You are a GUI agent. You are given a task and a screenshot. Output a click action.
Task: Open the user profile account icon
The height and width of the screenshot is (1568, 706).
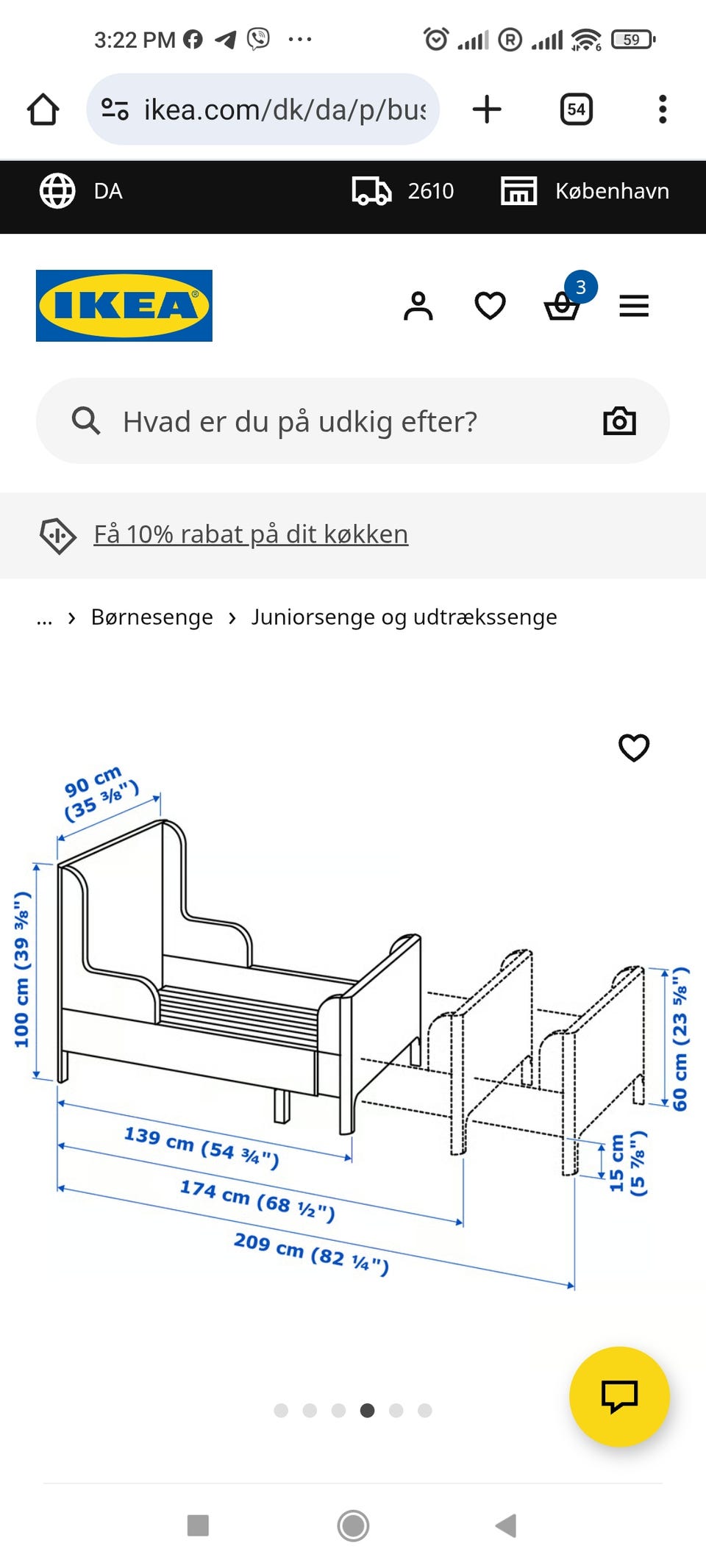click(x=418, y=306)
